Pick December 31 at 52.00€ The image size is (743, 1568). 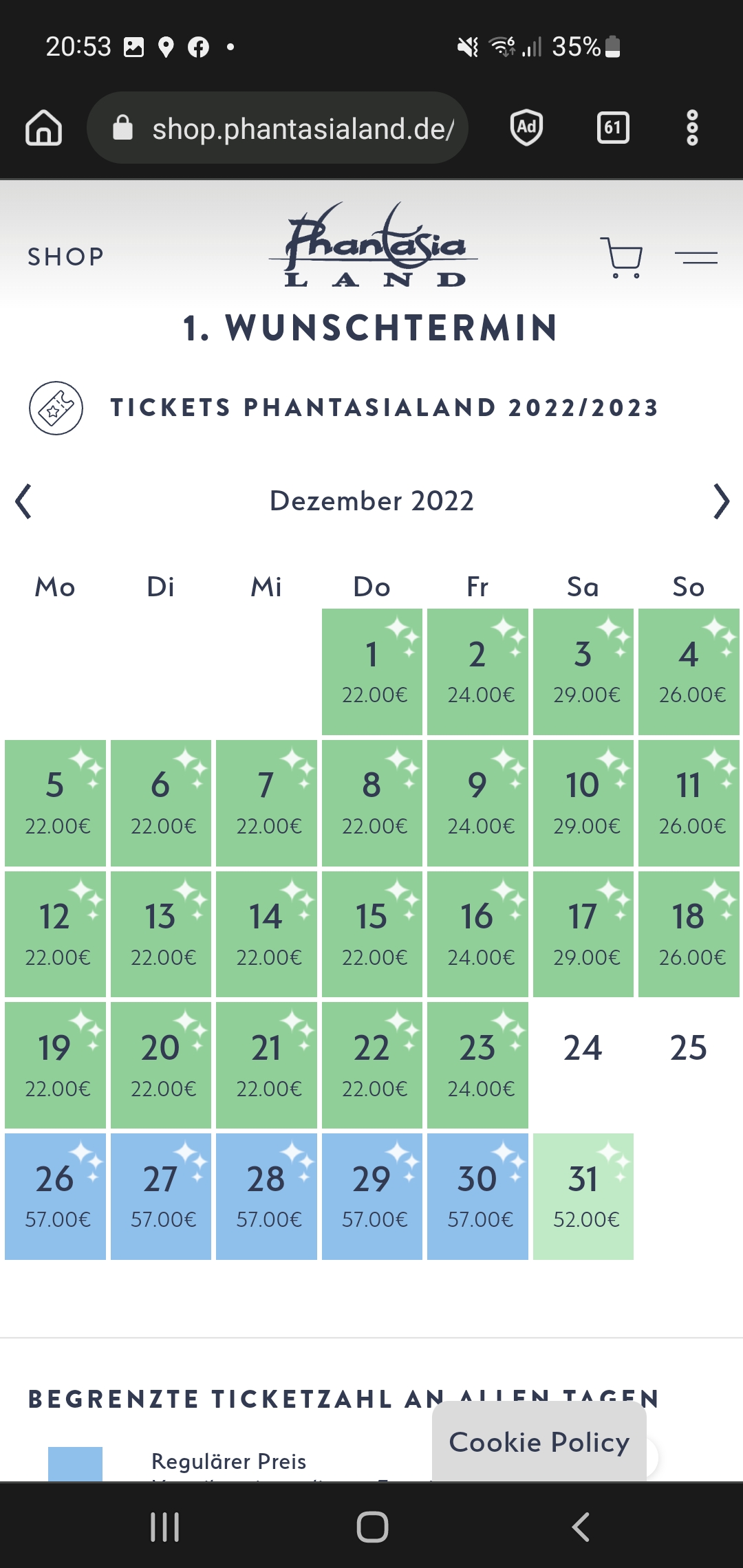583,1197
